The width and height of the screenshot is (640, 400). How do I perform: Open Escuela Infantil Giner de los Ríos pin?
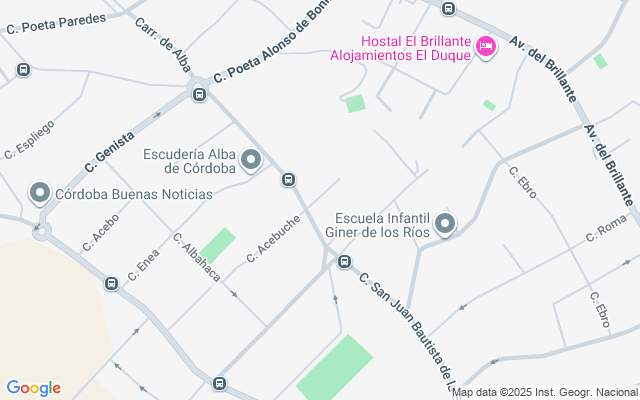445,224
